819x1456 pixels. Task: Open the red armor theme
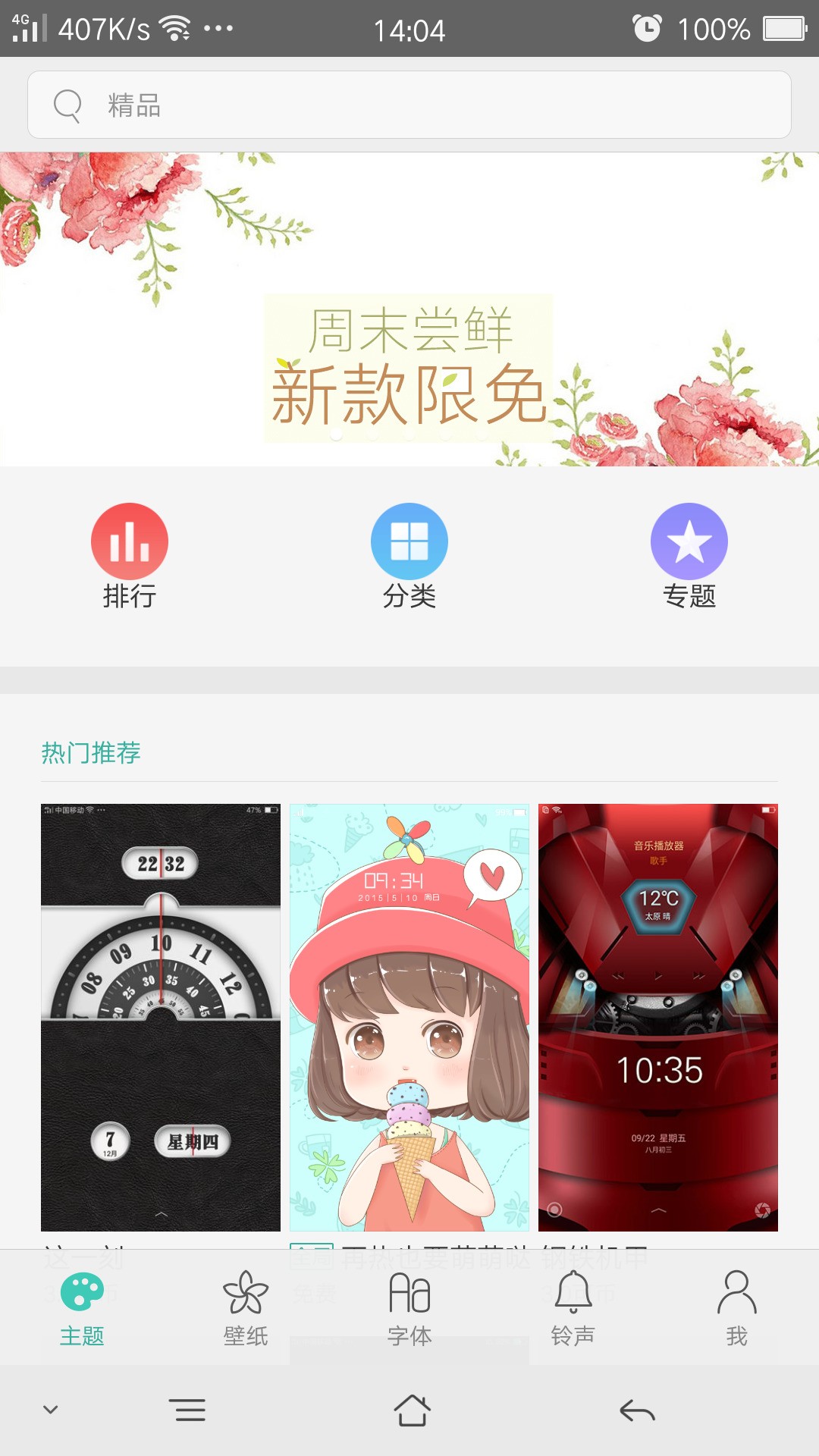coord(658,1017)
